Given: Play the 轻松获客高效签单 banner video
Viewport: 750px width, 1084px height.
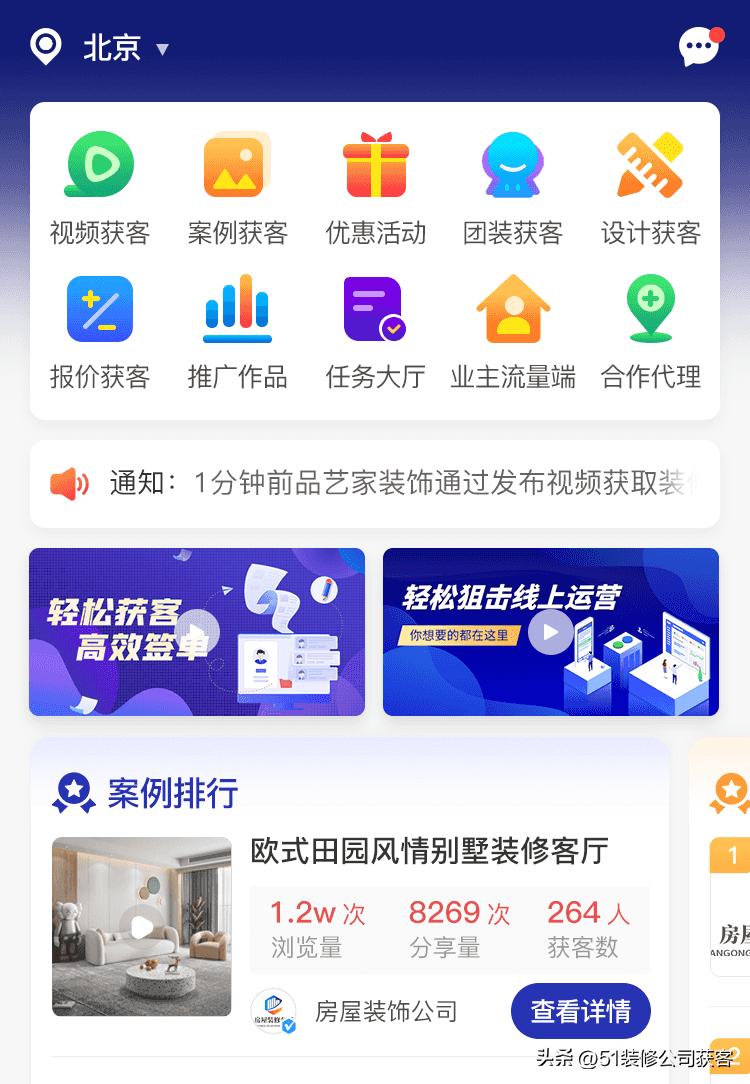Looking at the screenshot, I should (197, 631).
